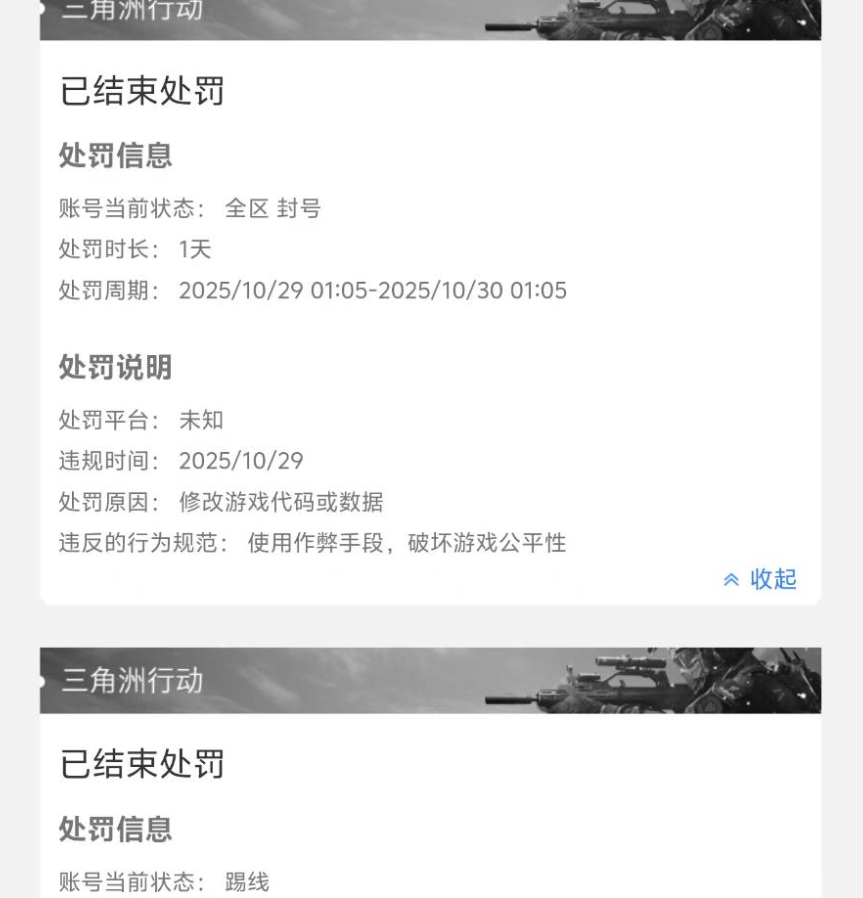The image size is (863, 898).
Task: Click the penalty period 2025/10/29 date range
Action: (x=374, y=290)
